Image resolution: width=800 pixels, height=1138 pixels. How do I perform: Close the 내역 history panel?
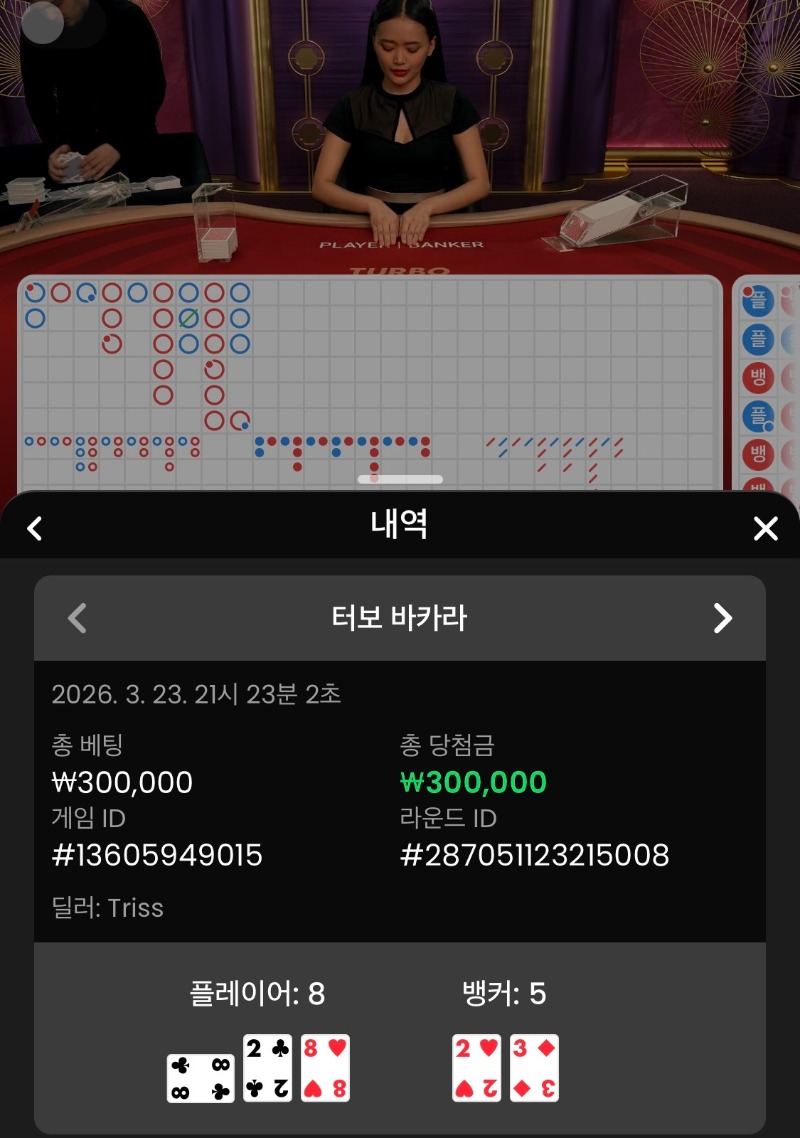765,528
